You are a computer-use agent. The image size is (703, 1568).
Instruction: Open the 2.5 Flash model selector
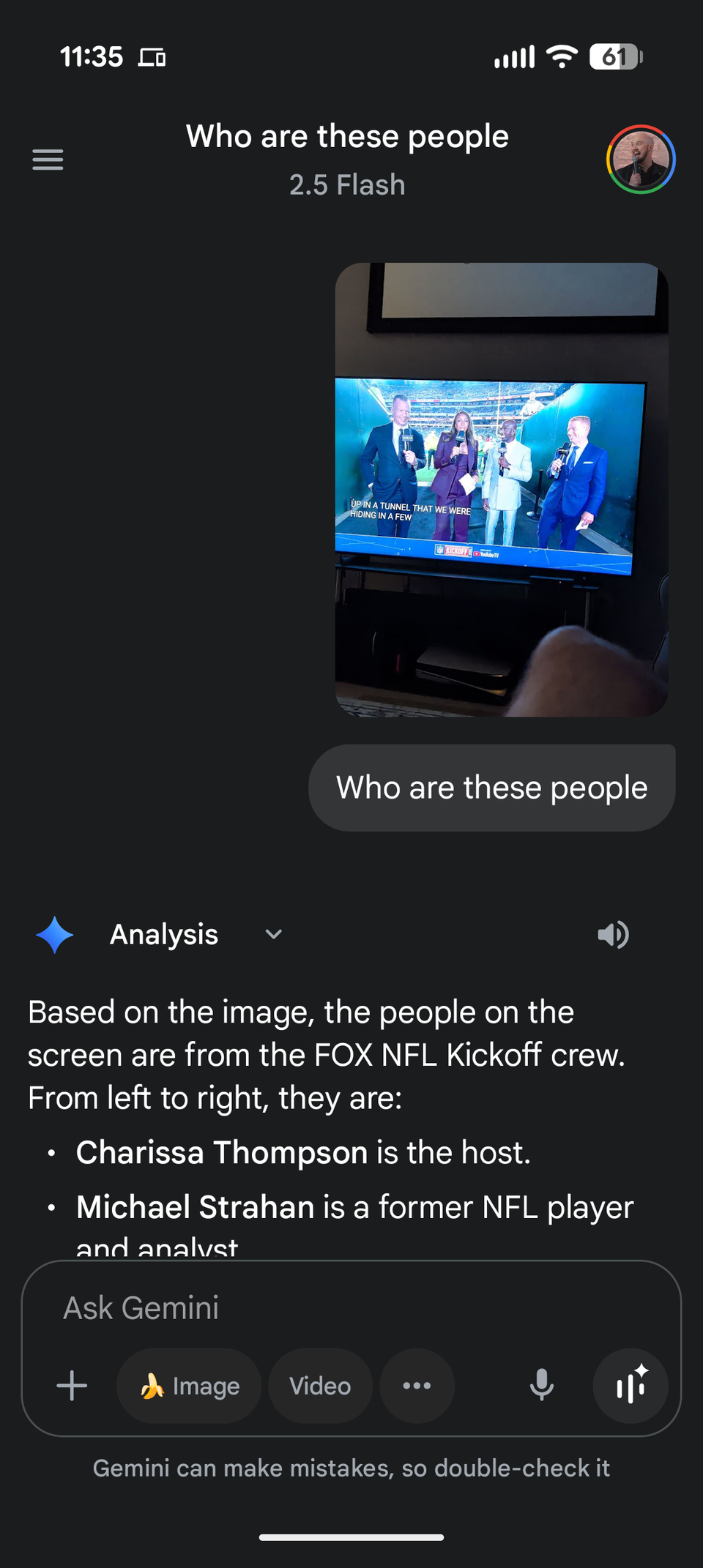click(x=347, y=184)
